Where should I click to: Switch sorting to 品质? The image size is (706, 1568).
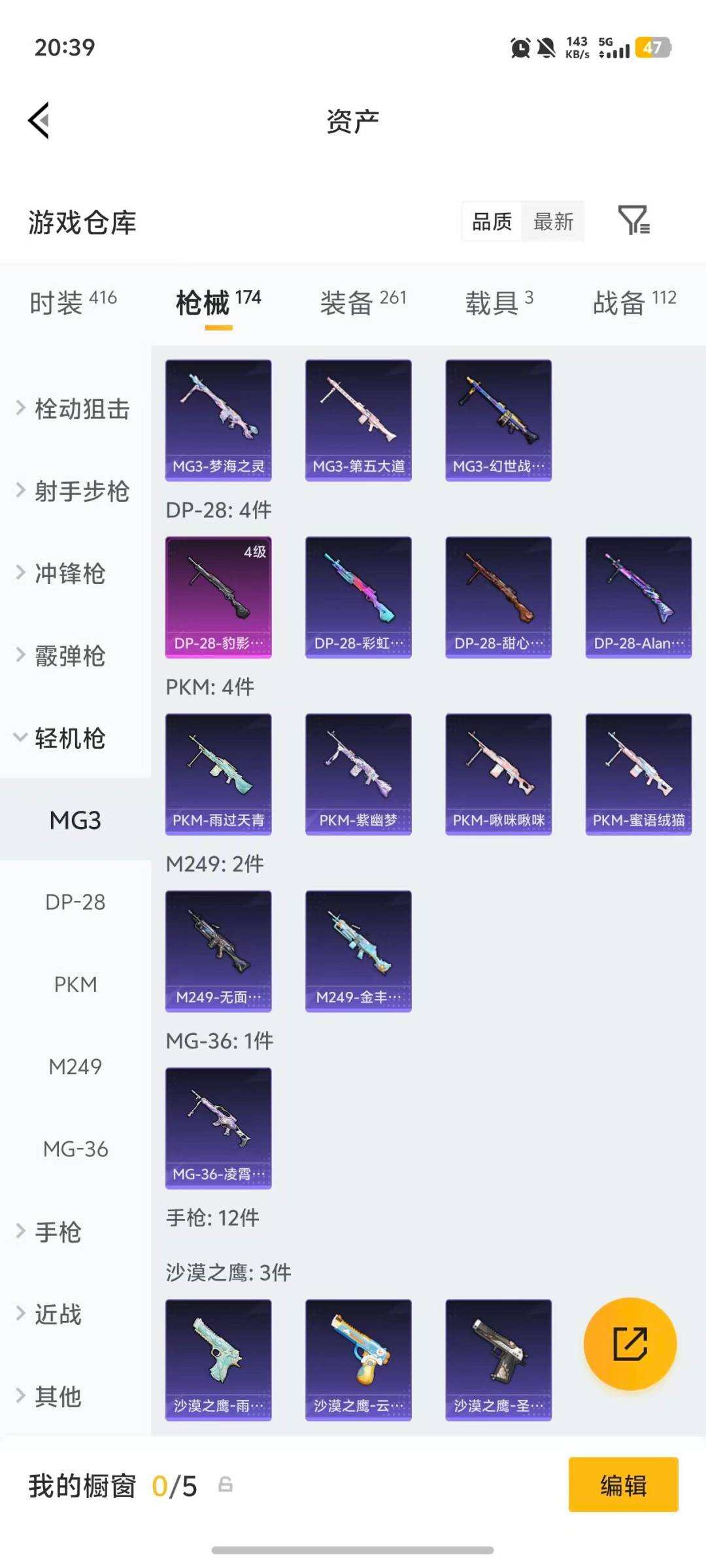point(492,222)
